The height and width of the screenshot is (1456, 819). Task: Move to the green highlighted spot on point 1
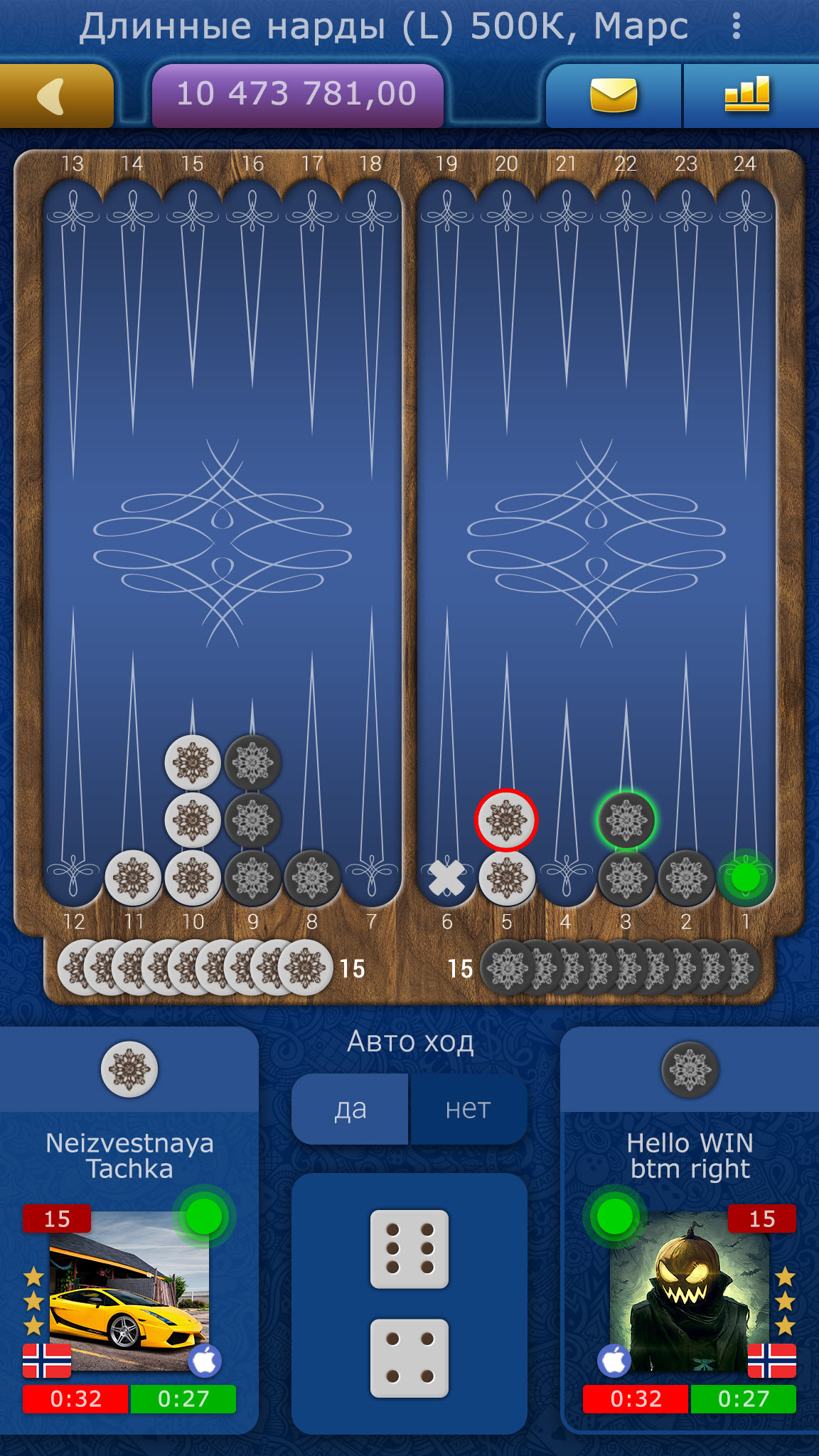coord(745,878)
